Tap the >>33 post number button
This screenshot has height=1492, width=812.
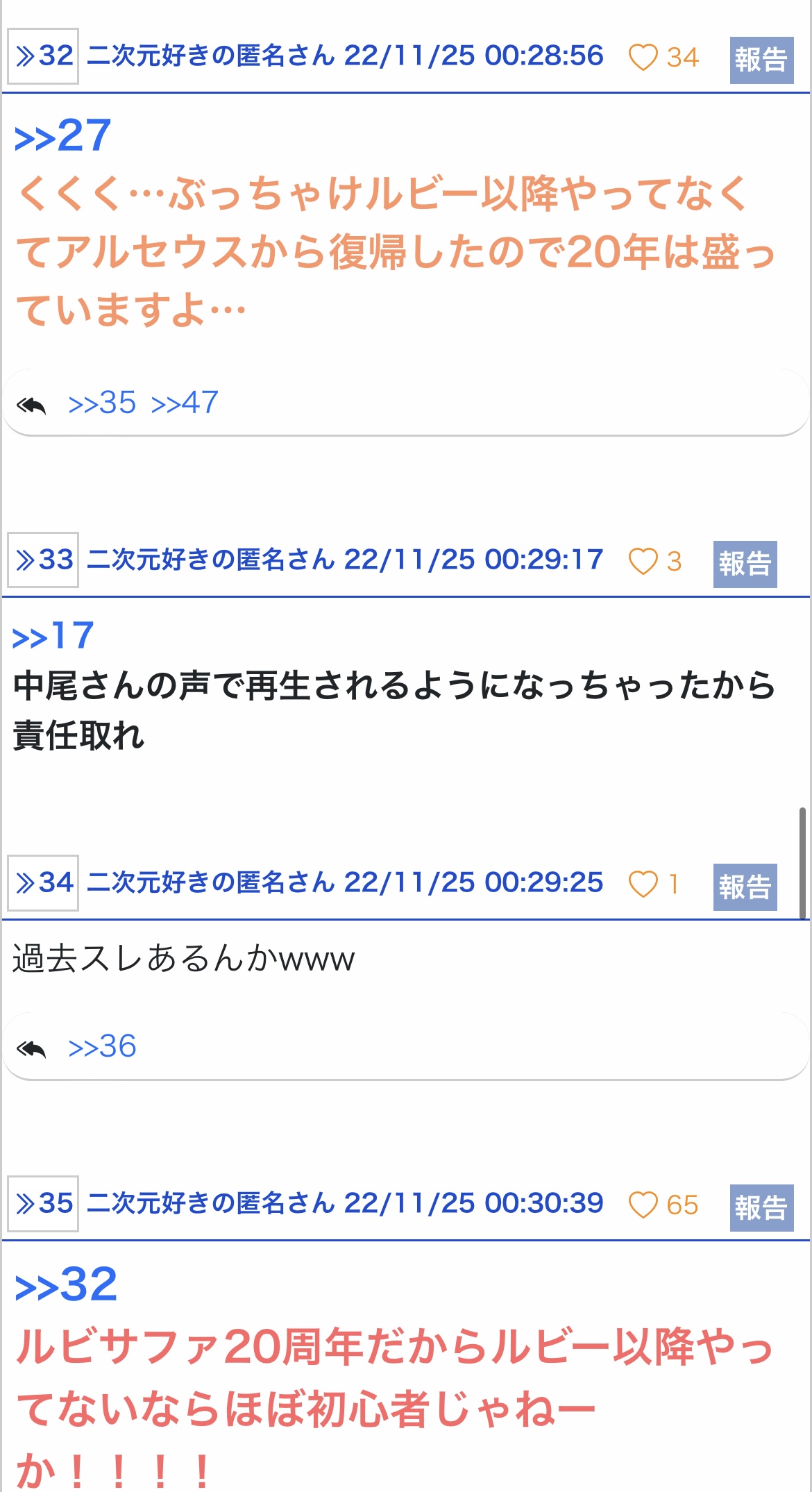coord(43,560)
